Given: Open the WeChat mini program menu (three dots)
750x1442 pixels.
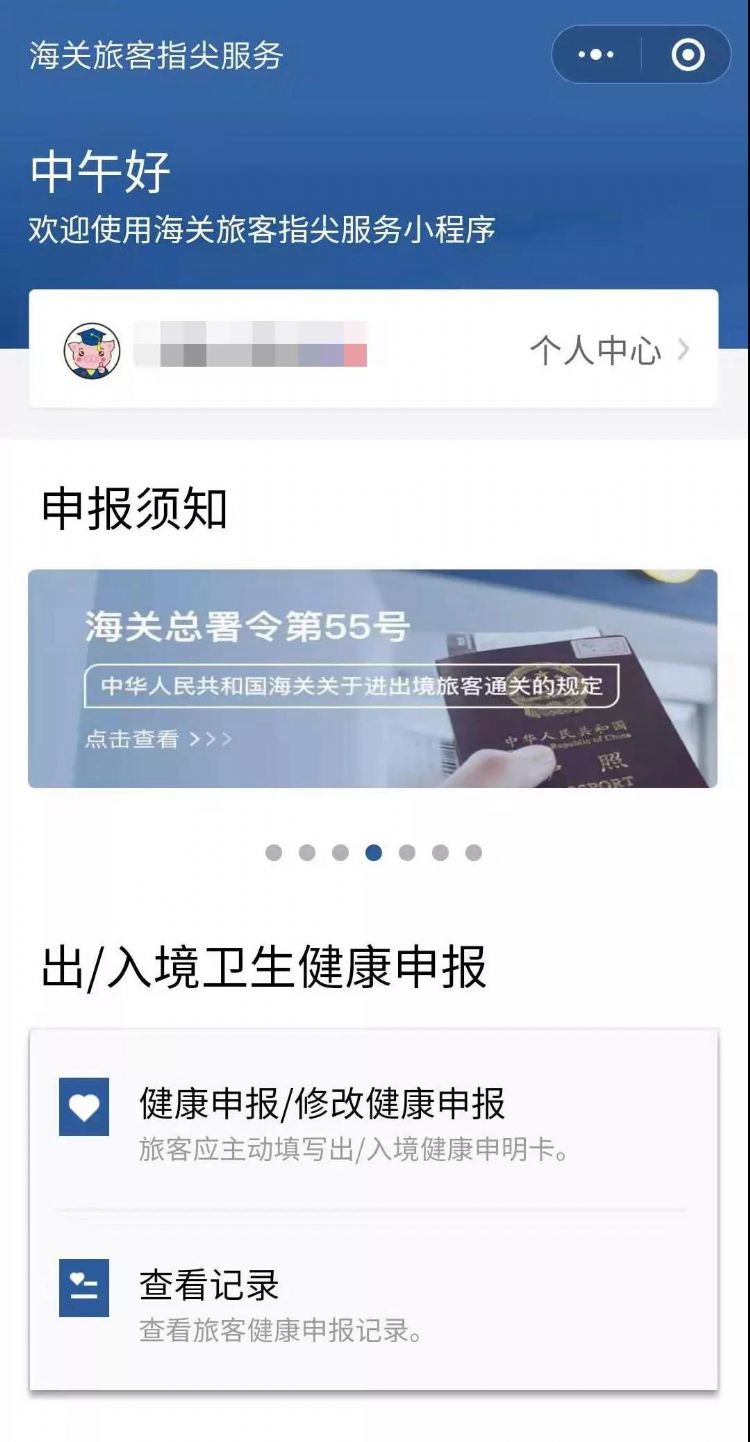Looking at the screenshot, I should click(595, 55).
